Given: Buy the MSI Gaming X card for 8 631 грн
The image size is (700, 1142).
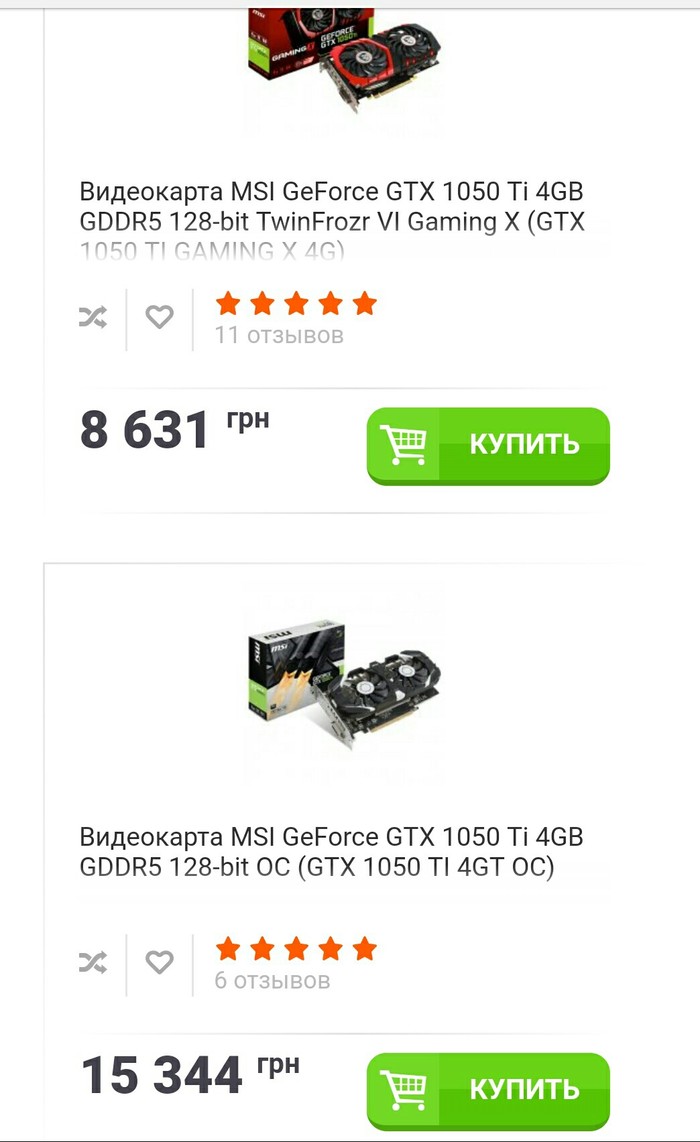Looking at the screenshot, I should coord(488,444).
